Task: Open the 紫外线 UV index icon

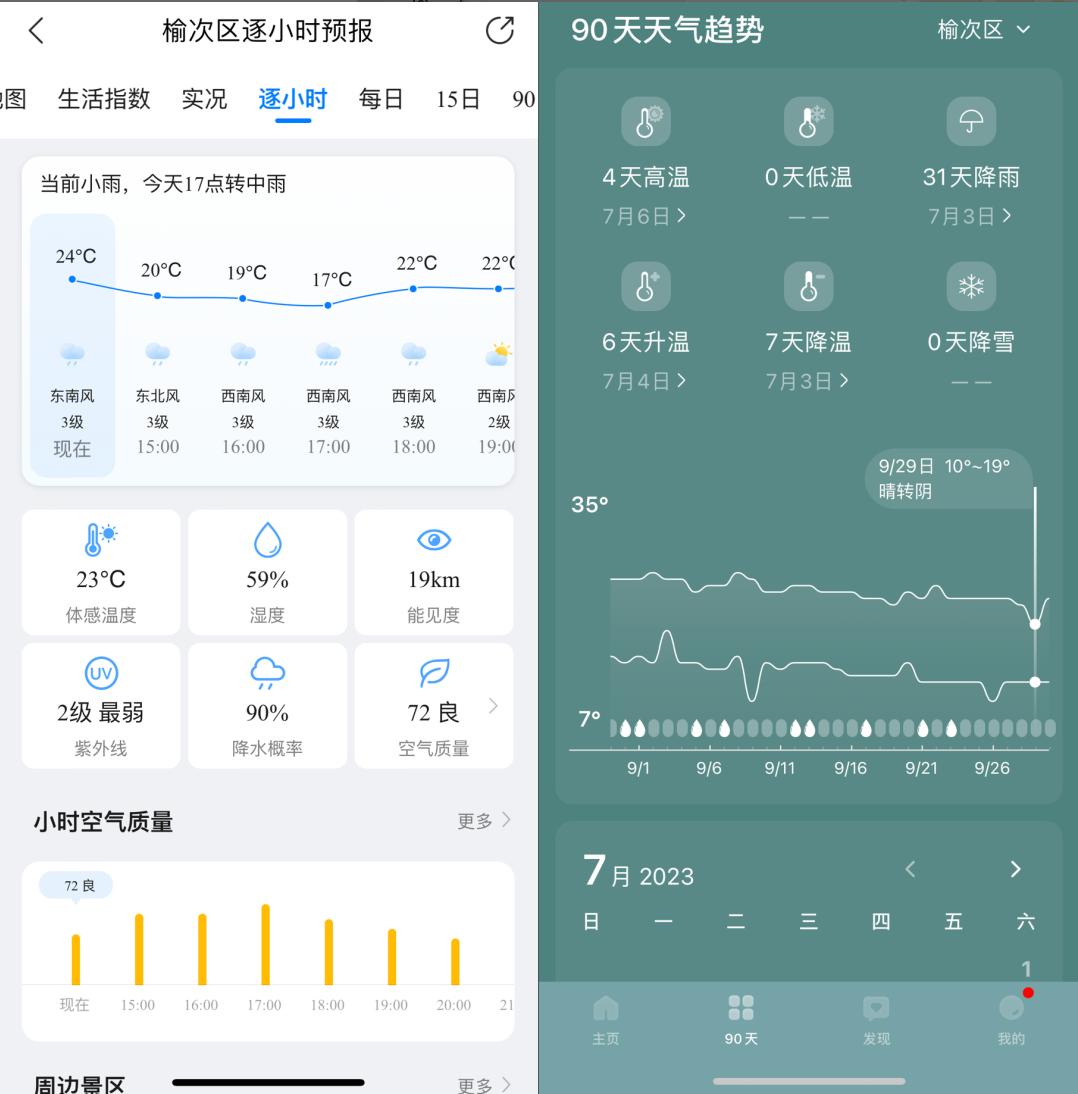Action: coord(100,673)
